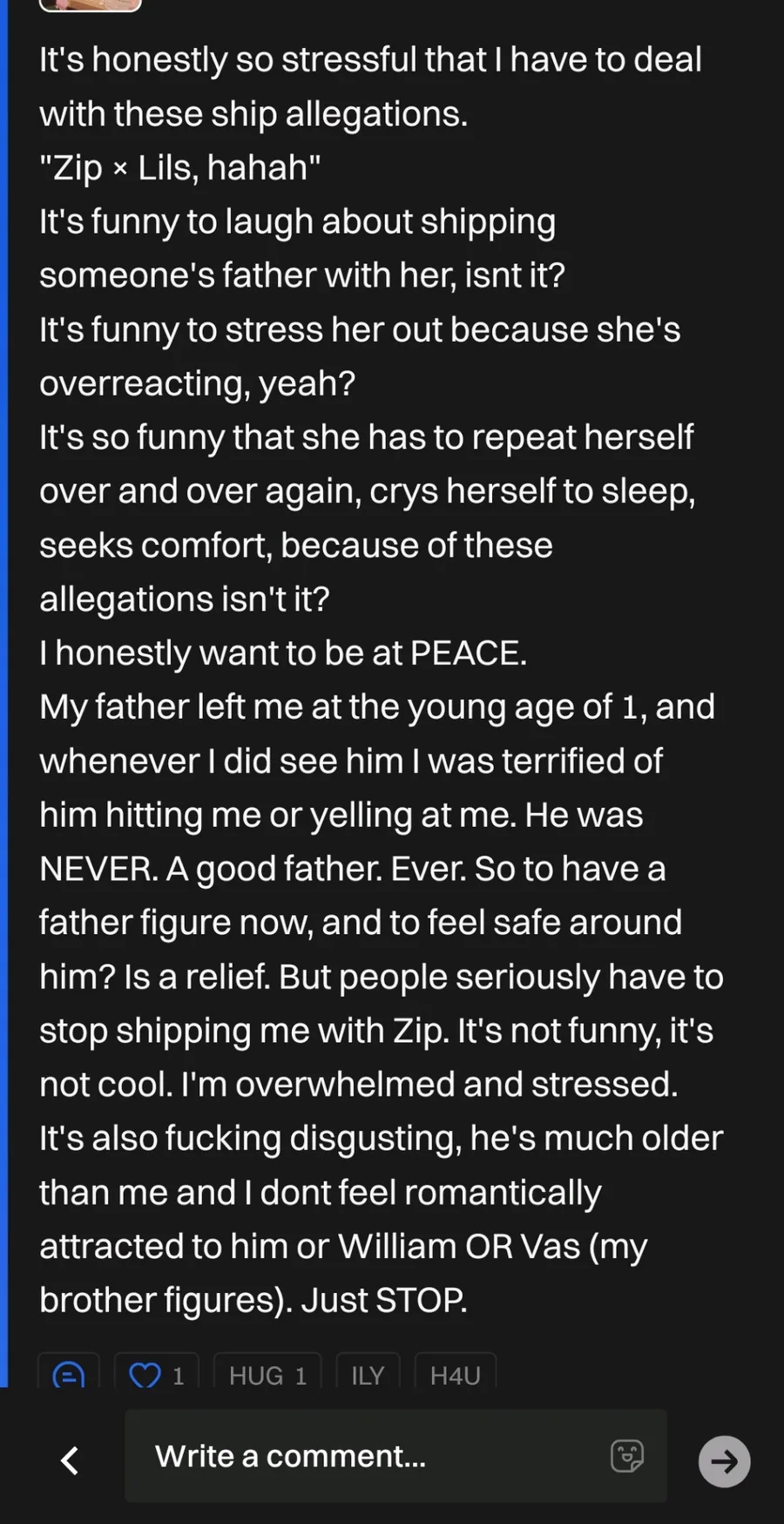
Task: Send the comment with the arrow button
Action: tap(724, 1461)
